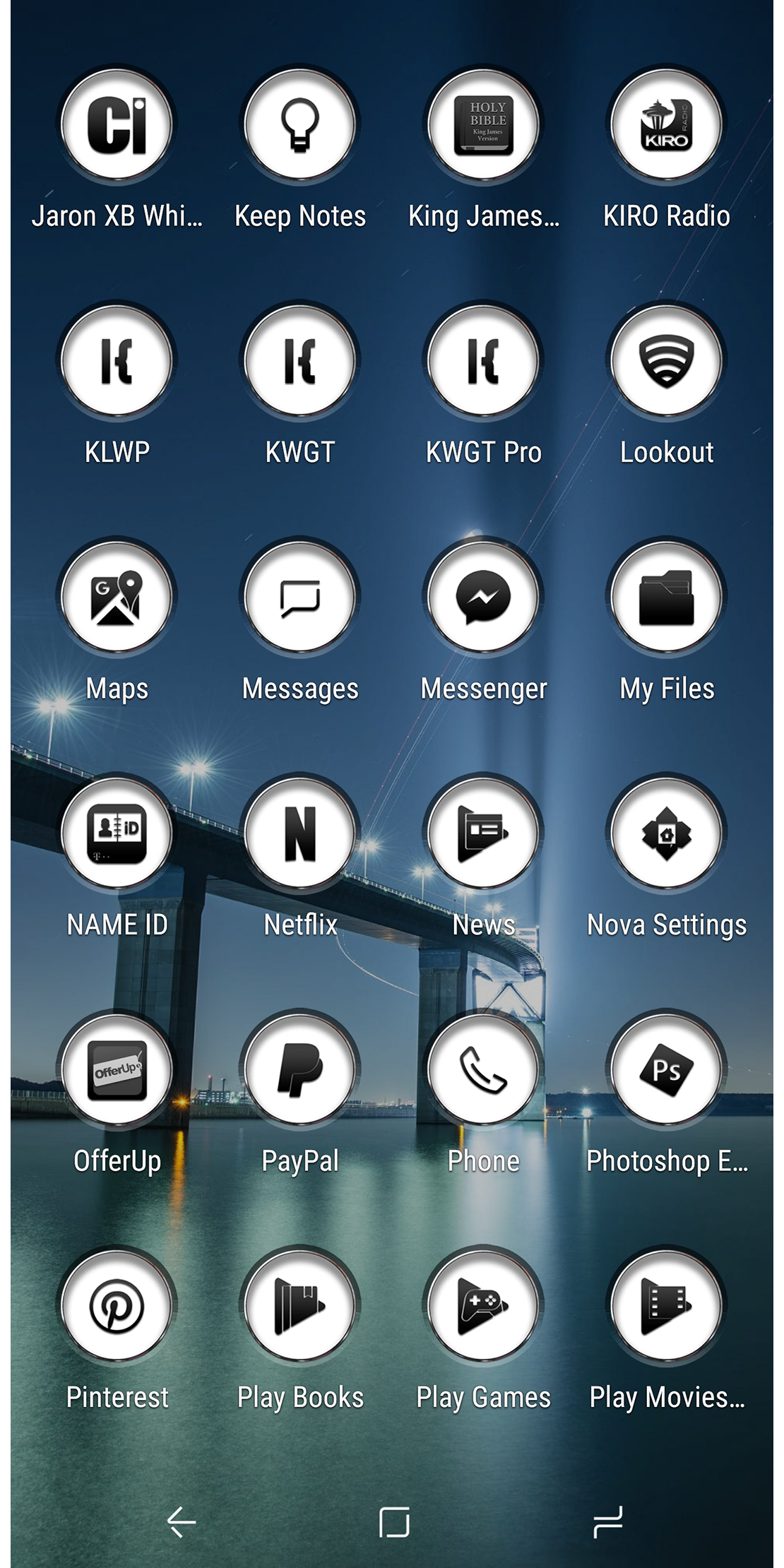Open Nova Settings
The image size is (784, 1568).
pos(666,833)
